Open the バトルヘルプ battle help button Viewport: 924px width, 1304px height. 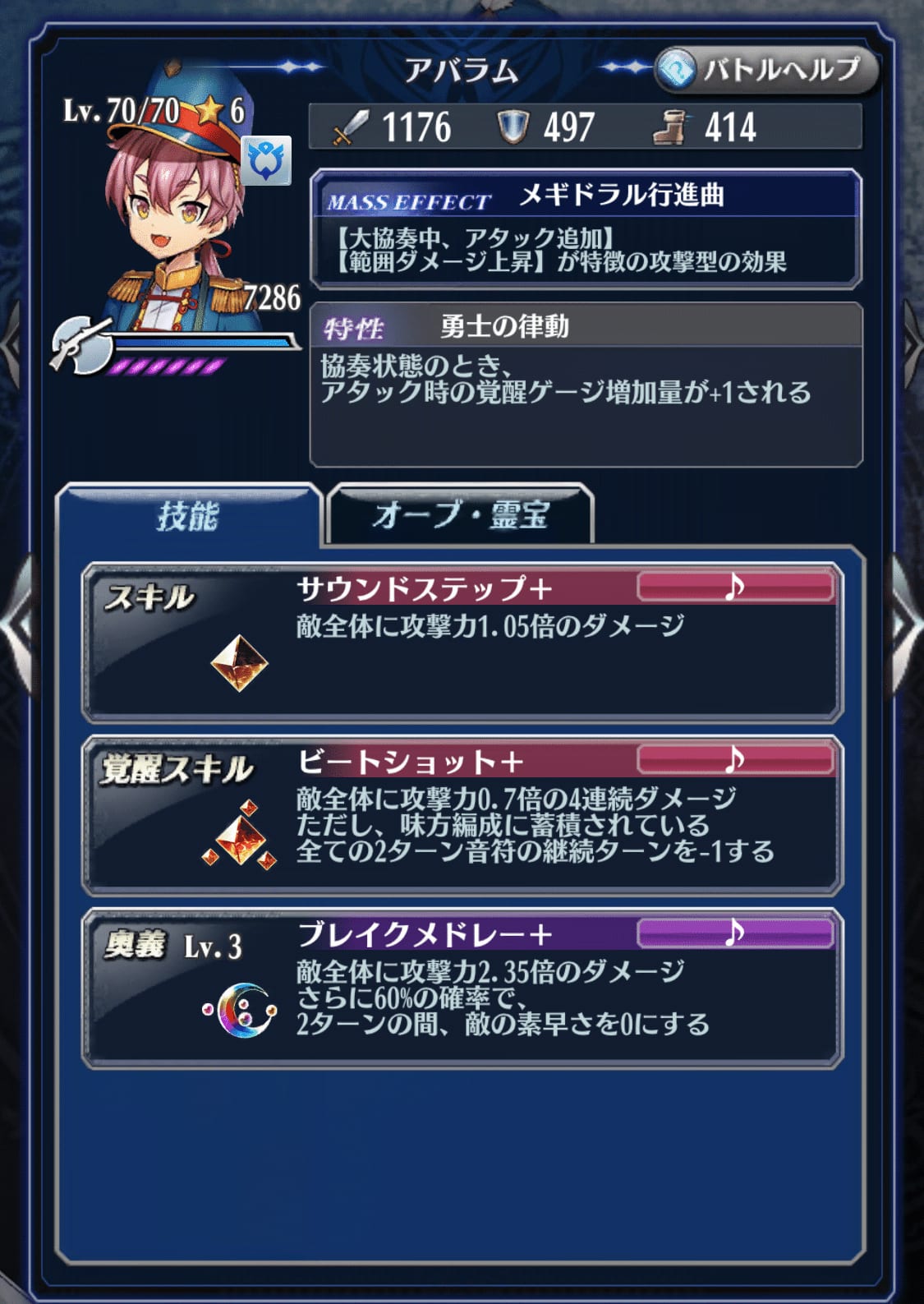[766, 70]
